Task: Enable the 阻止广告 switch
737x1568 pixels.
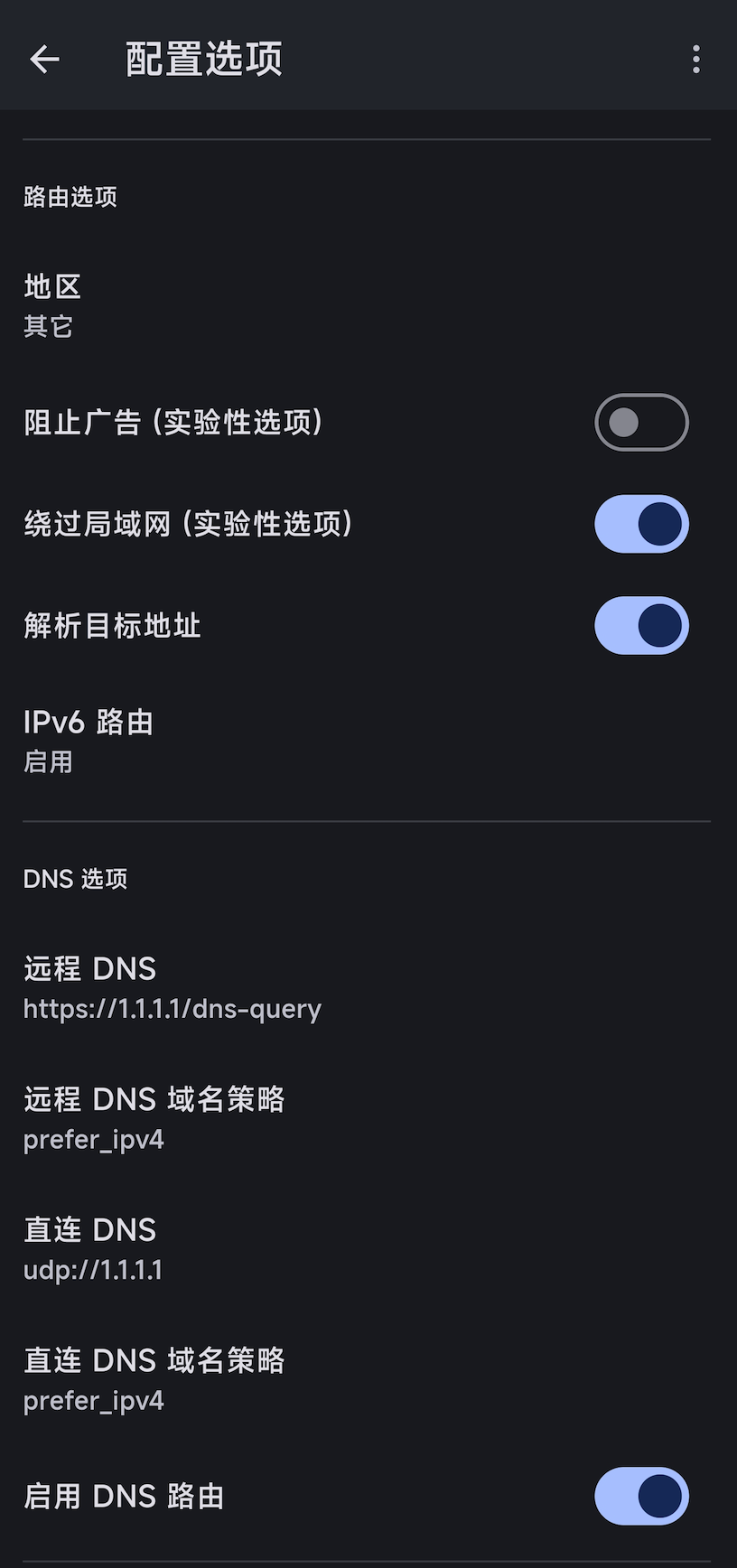Action: [x=641, y=422]
